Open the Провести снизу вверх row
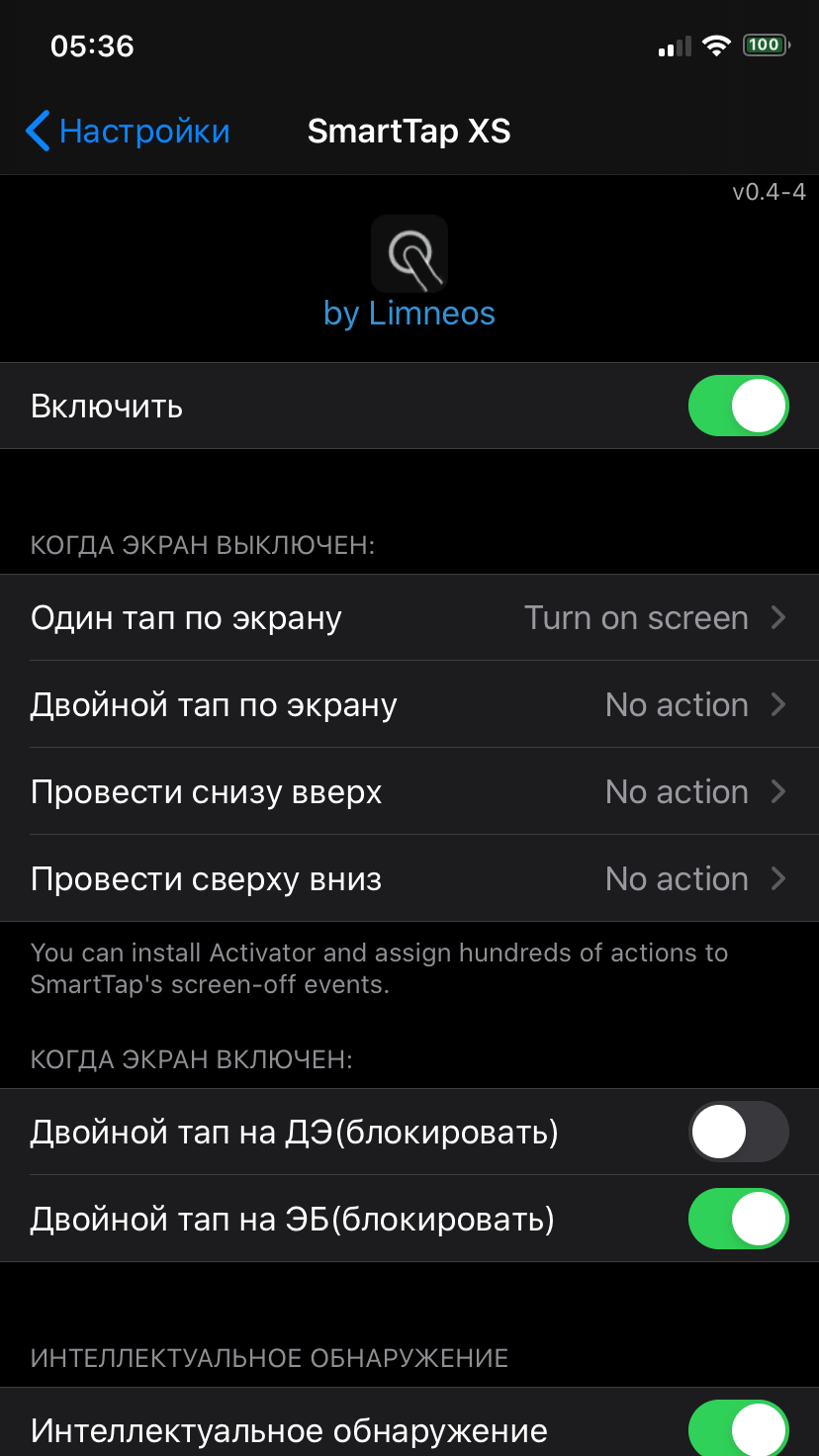Viewport: 819px width, 1456px height. point(409,791)
